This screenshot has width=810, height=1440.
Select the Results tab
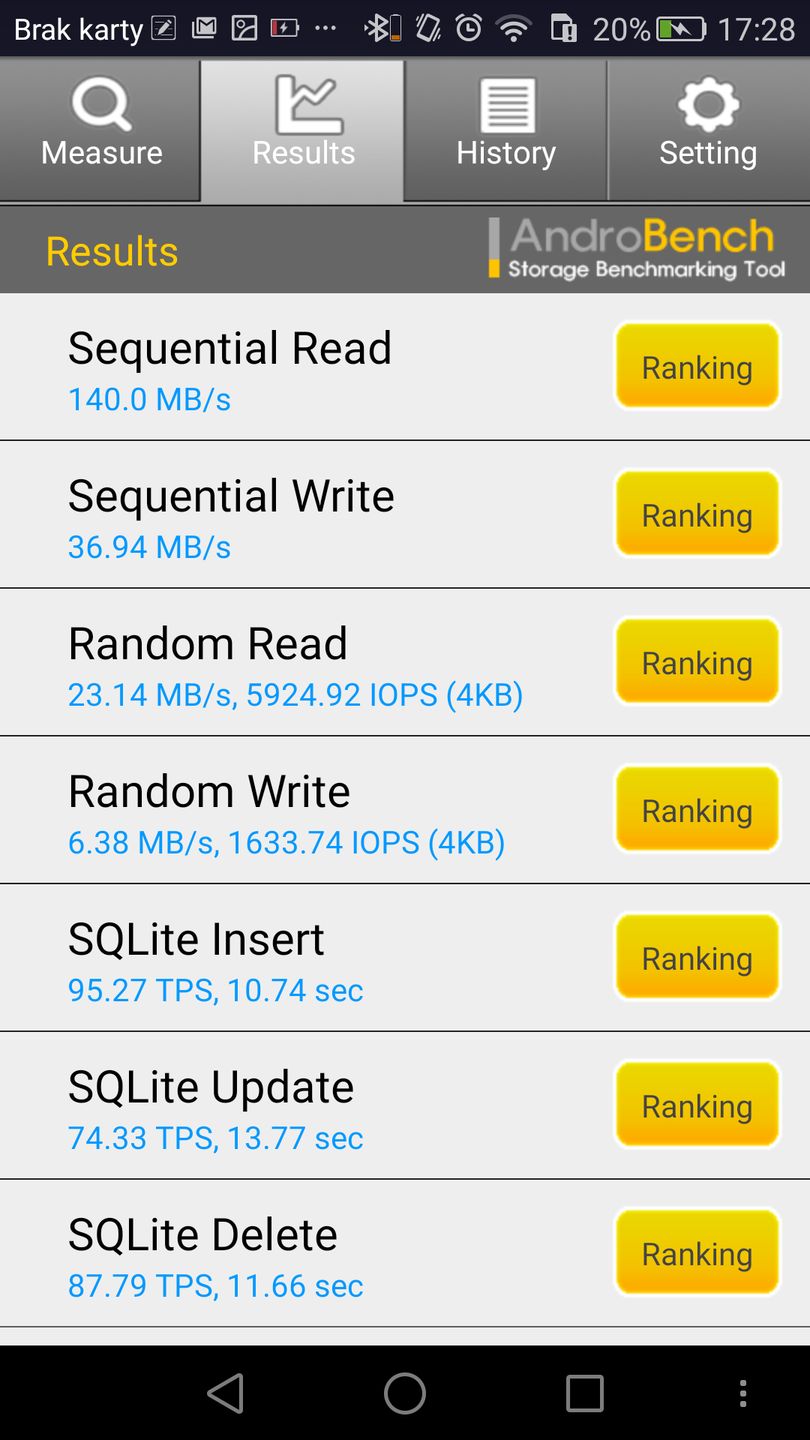[303, 129]
